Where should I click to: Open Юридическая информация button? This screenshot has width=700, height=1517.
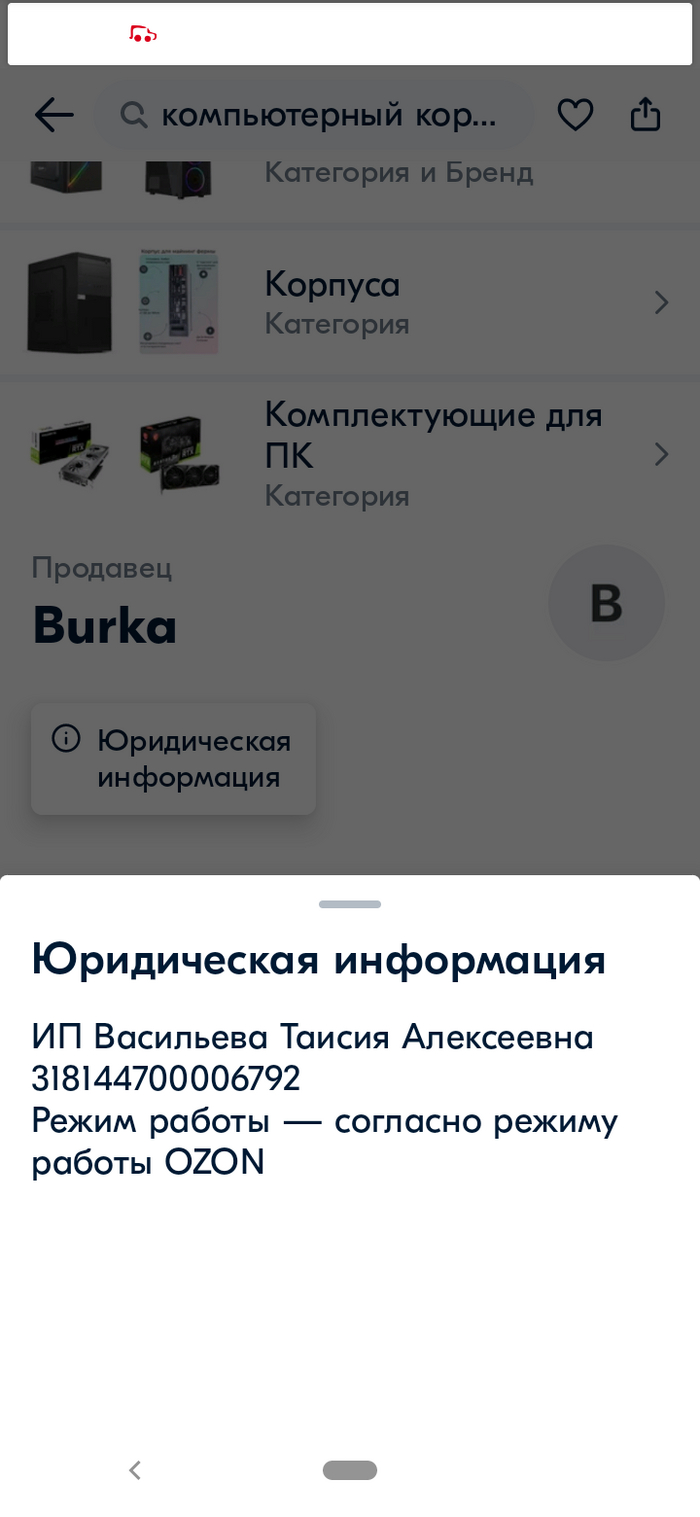[x=174, y=758]
